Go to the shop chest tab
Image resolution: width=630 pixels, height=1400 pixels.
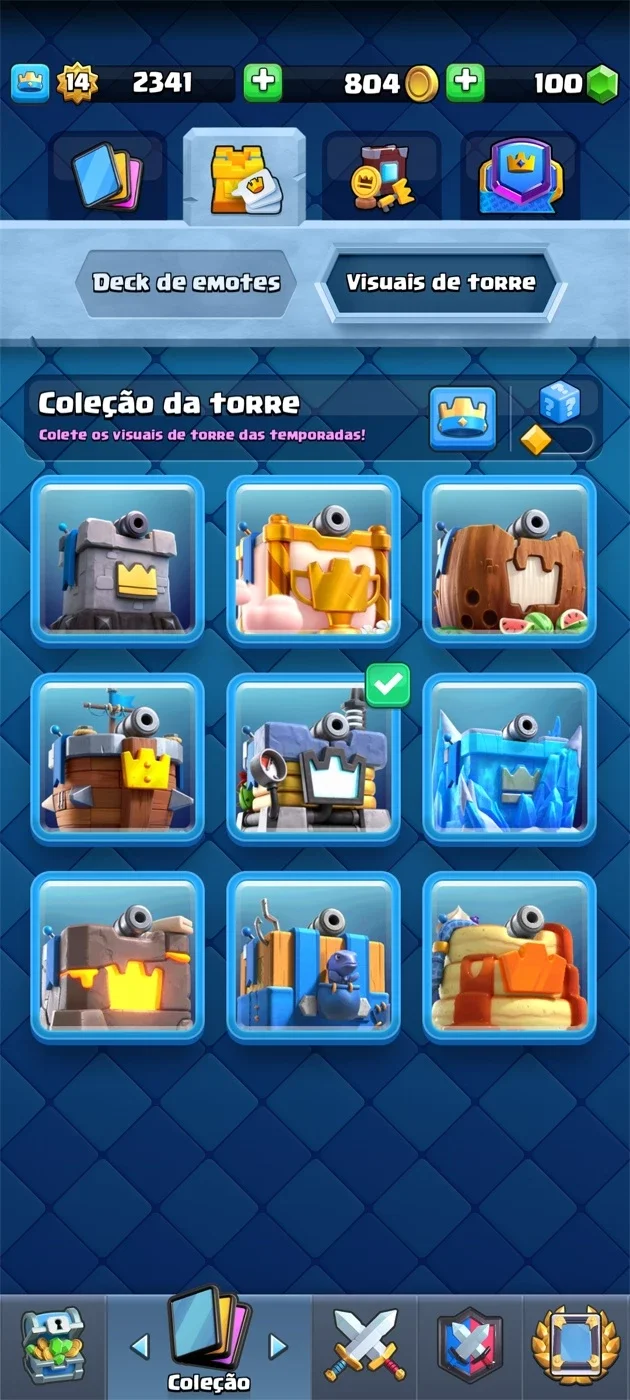coord(53,1346)
